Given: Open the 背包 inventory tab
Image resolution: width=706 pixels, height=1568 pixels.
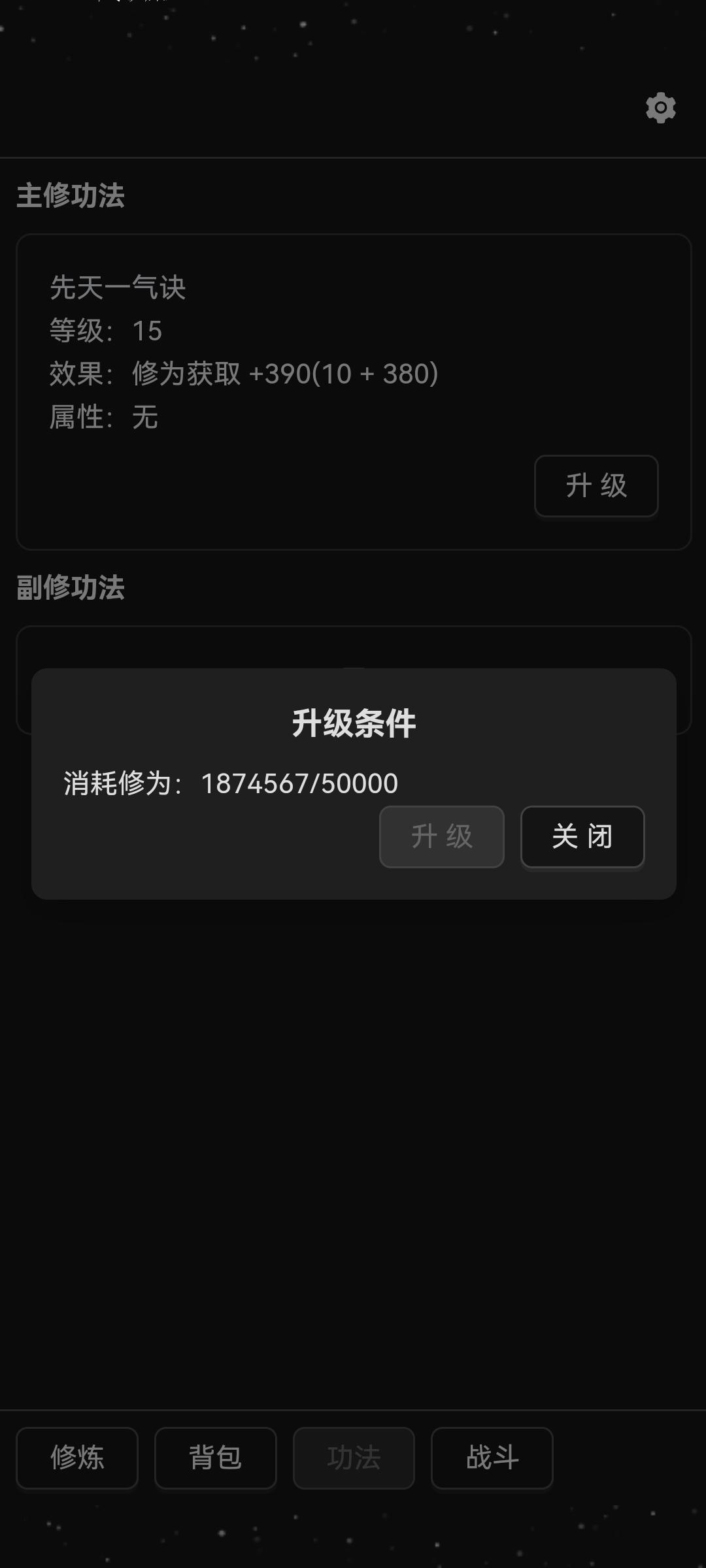Looking at the screenshot, I should coord(216,1459).
